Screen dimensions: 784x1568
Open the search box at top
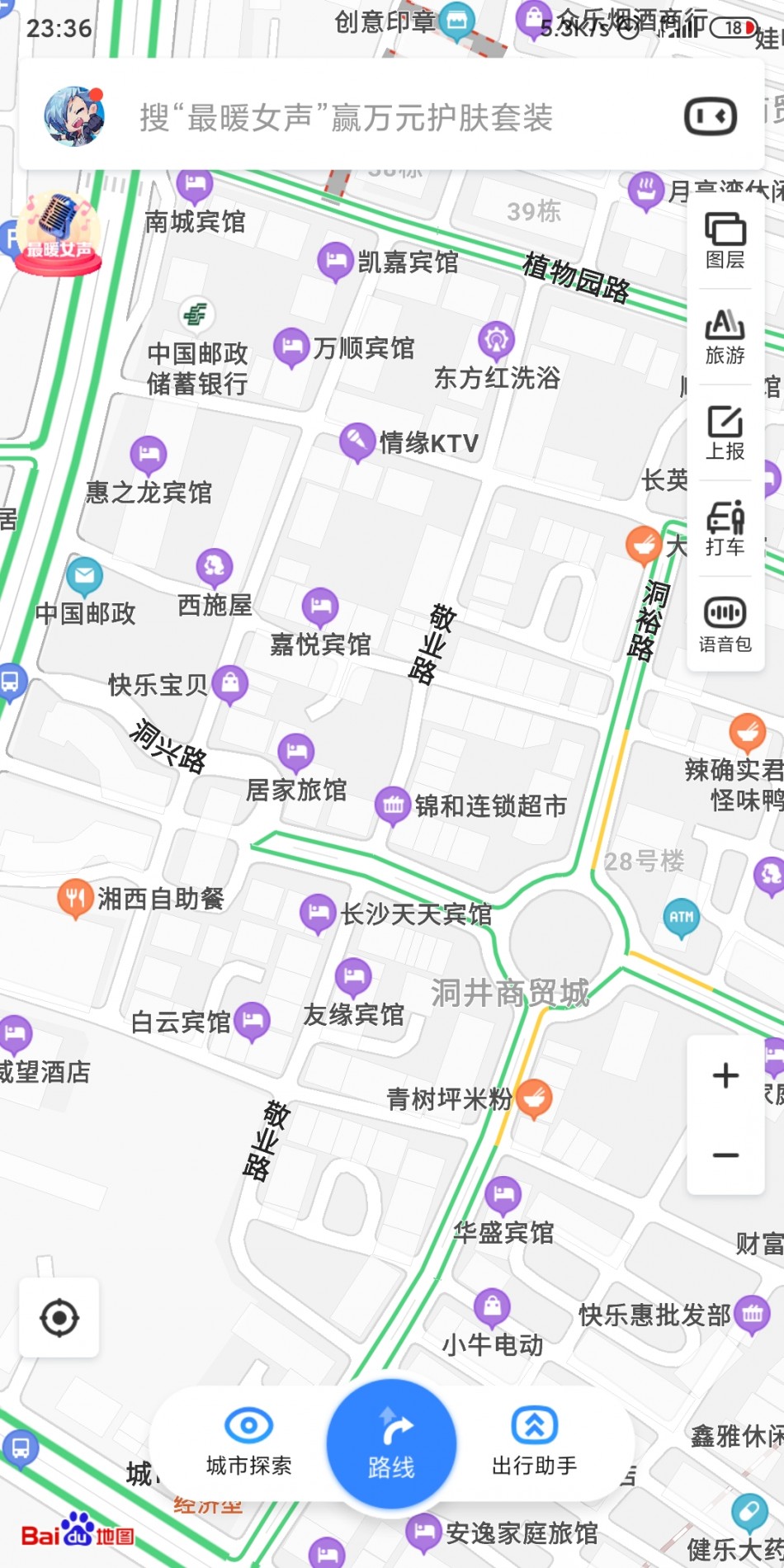[347, 118]
